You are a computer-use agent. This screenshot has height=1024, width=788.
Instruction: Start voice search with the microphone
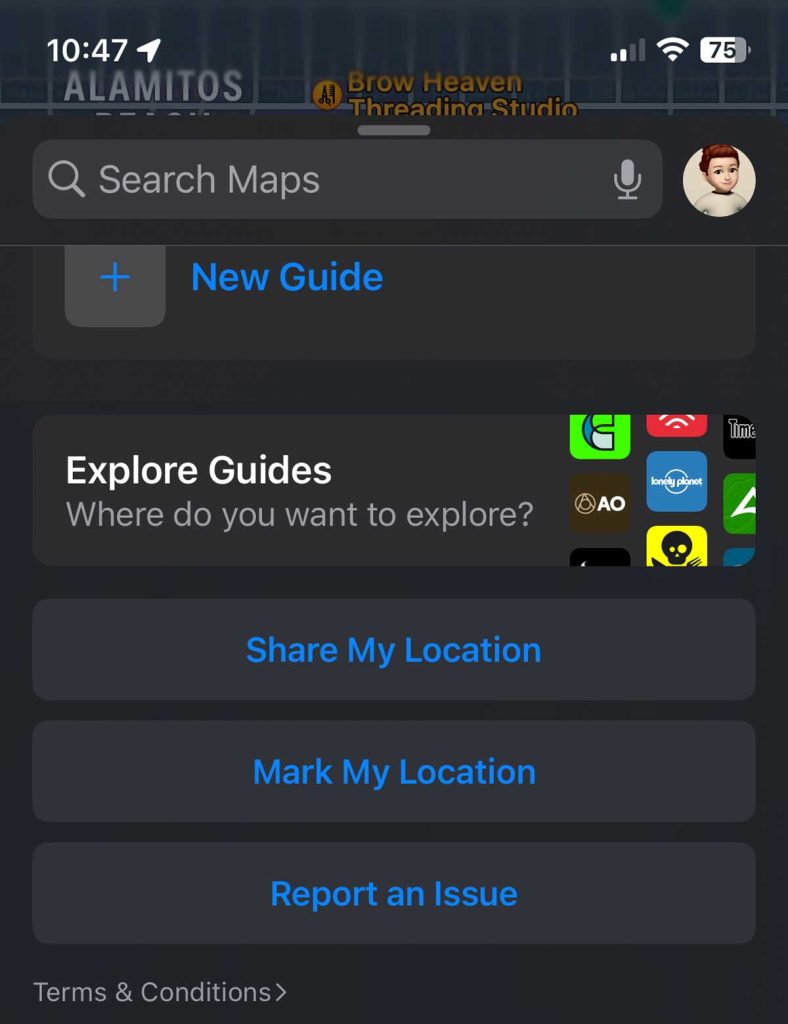click(627, 180)
